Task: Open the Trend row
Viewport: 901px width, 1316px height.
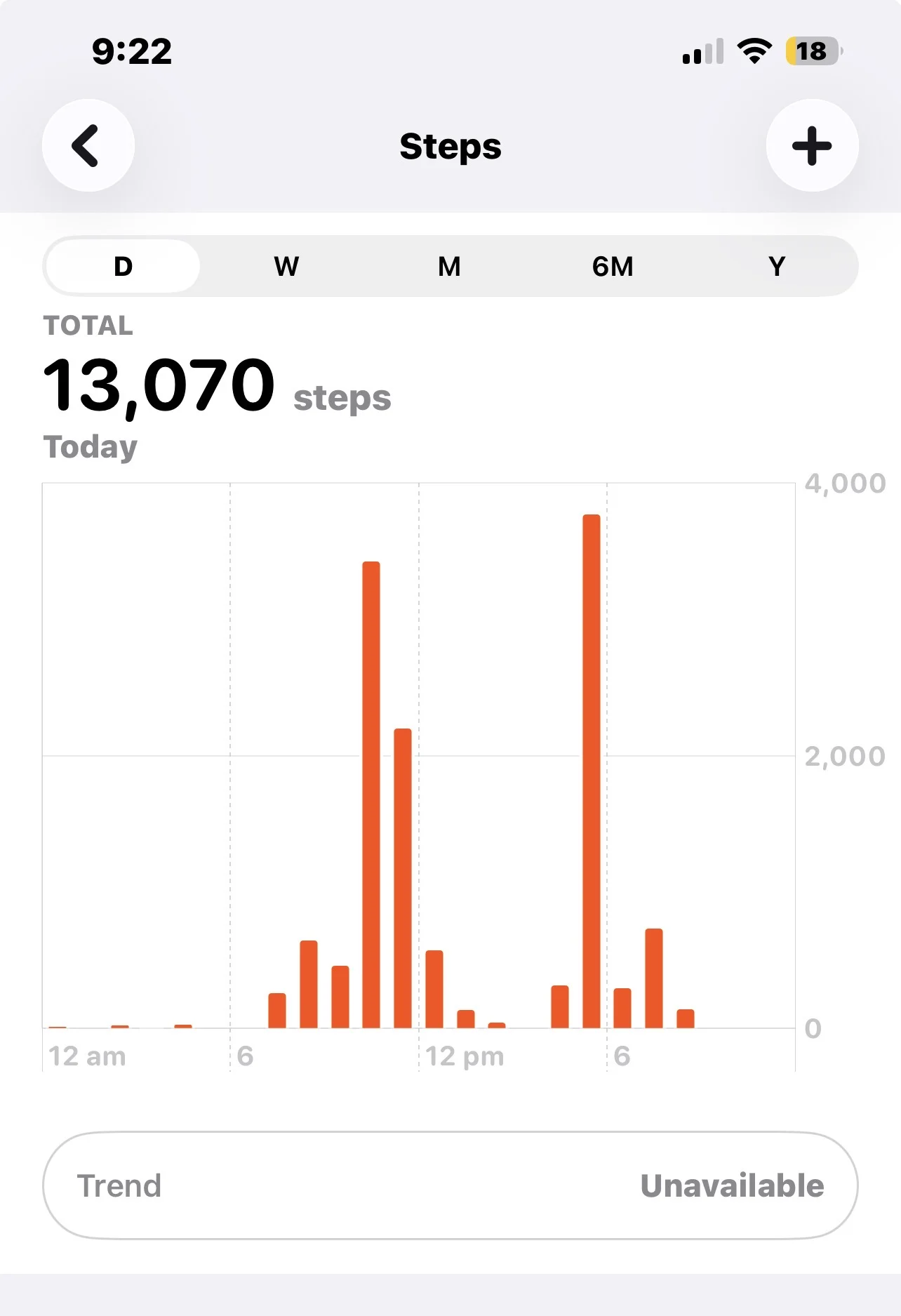Action: coord(450,1185)
